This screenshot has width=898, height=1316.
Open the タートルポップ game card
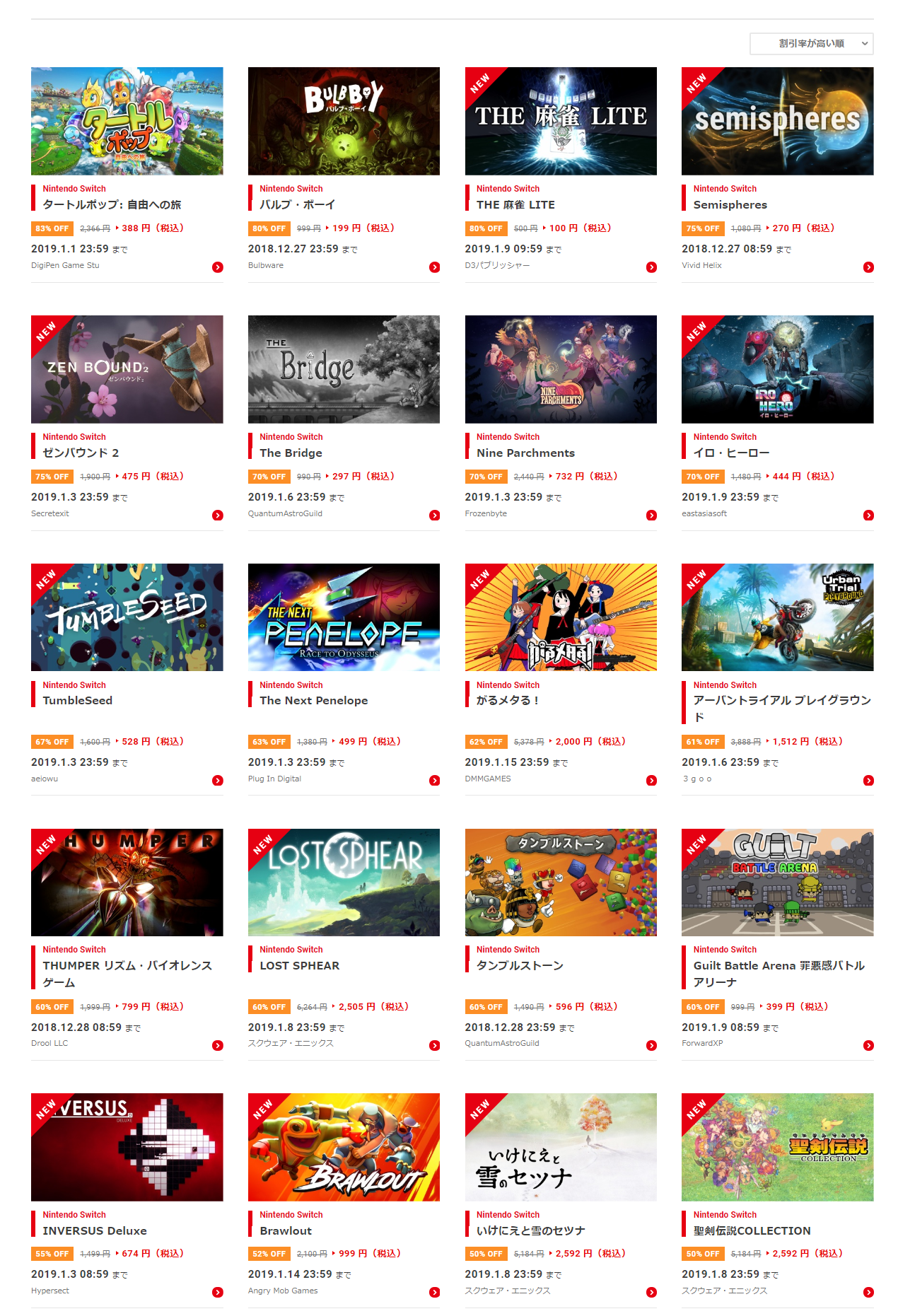[127, 122]
